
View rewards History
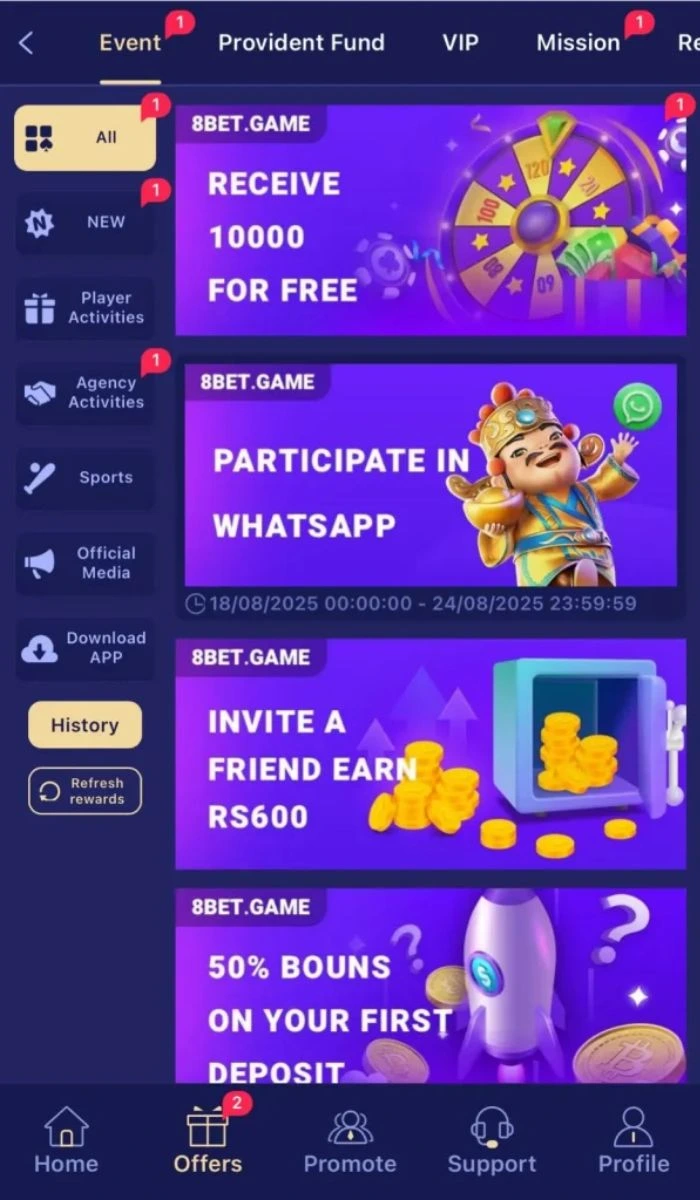[85, 725]
